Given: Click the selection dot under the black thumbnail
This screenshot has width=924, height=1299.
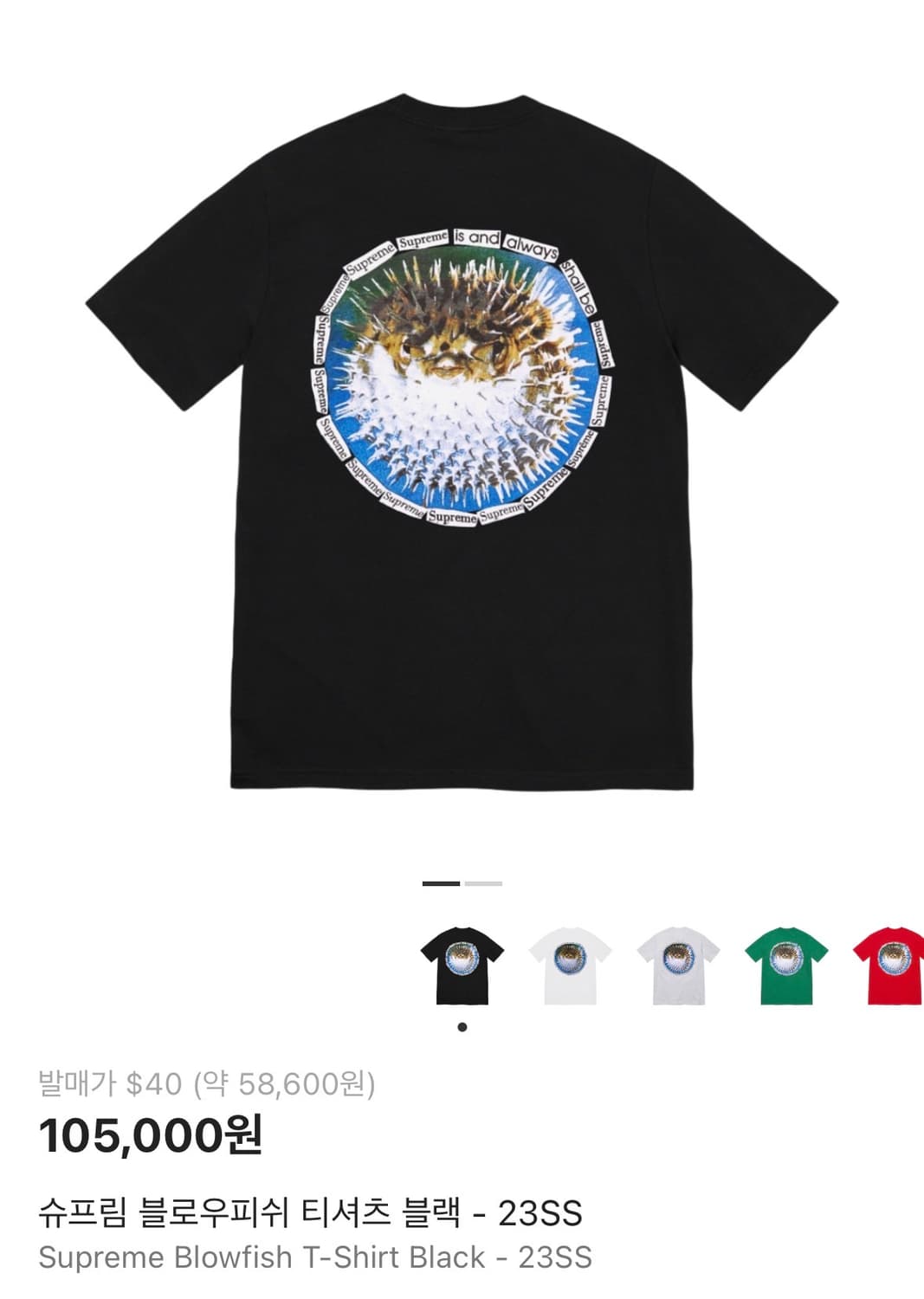Looking at the screenshot, I should click(x=461, y=1026).
